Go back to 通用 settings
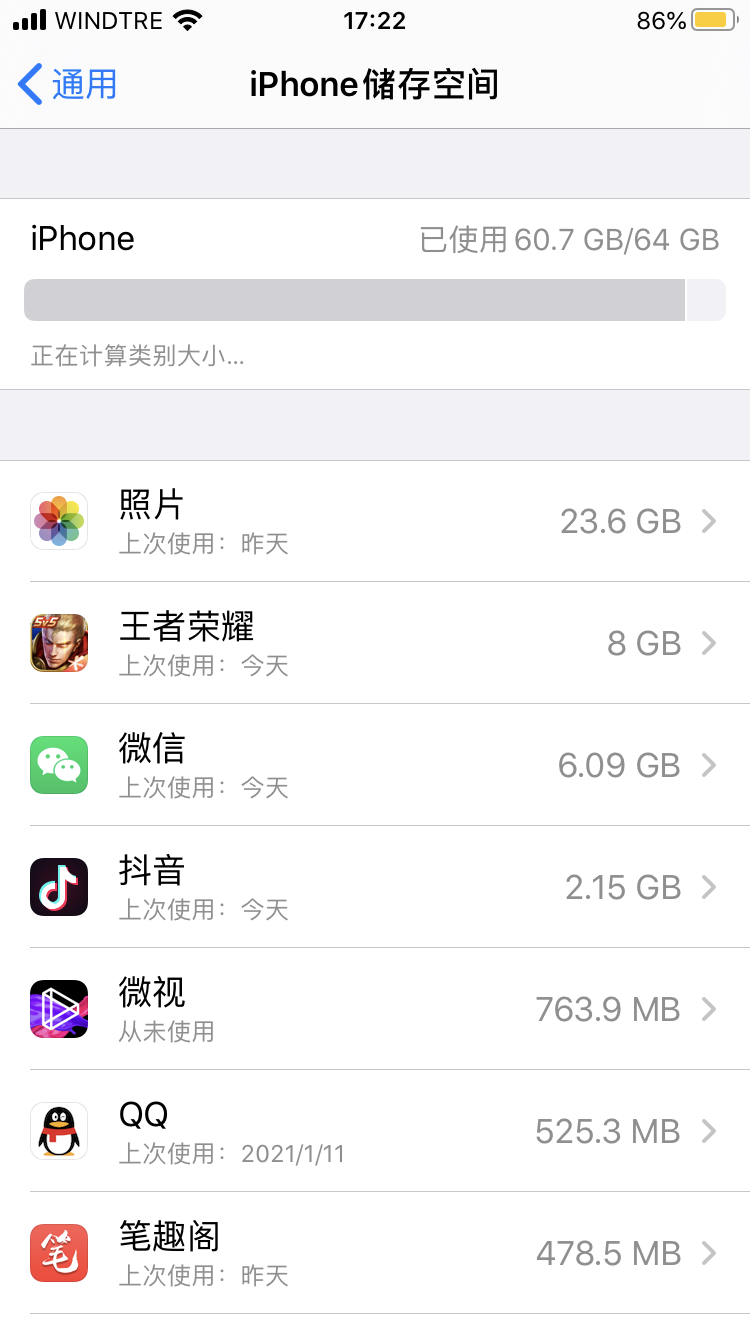Screen dimensions: 750x1334 [68, 85]
